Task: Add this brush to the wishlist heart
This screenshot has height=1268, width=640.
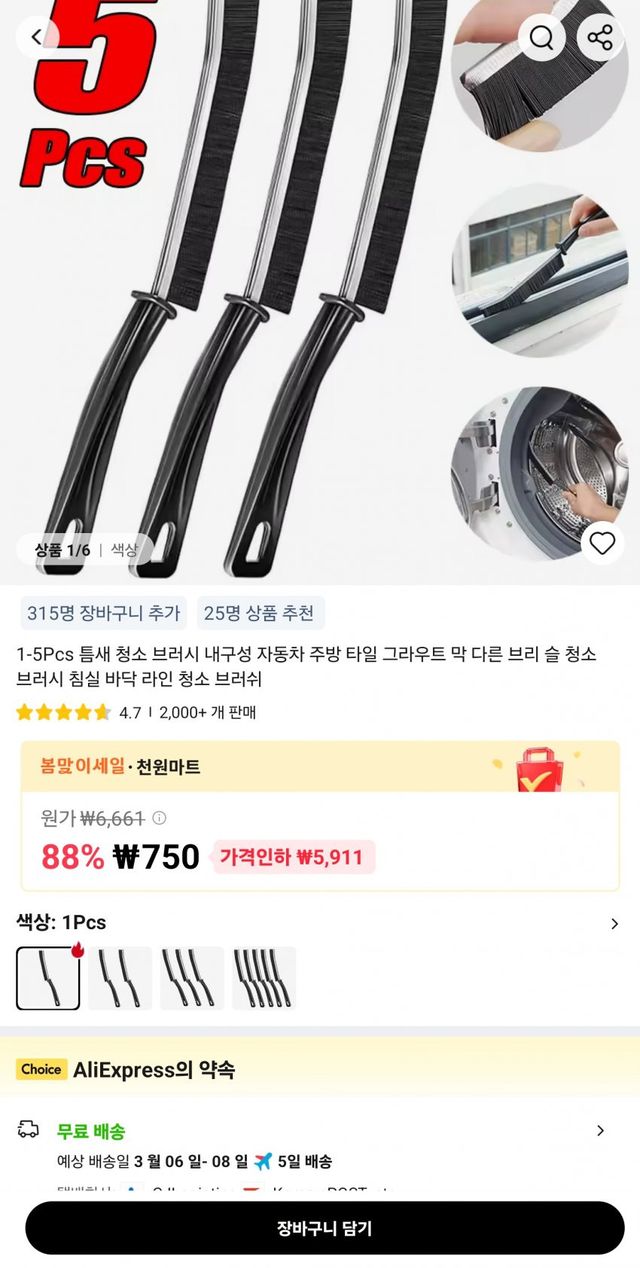Action: coord(602,543)
